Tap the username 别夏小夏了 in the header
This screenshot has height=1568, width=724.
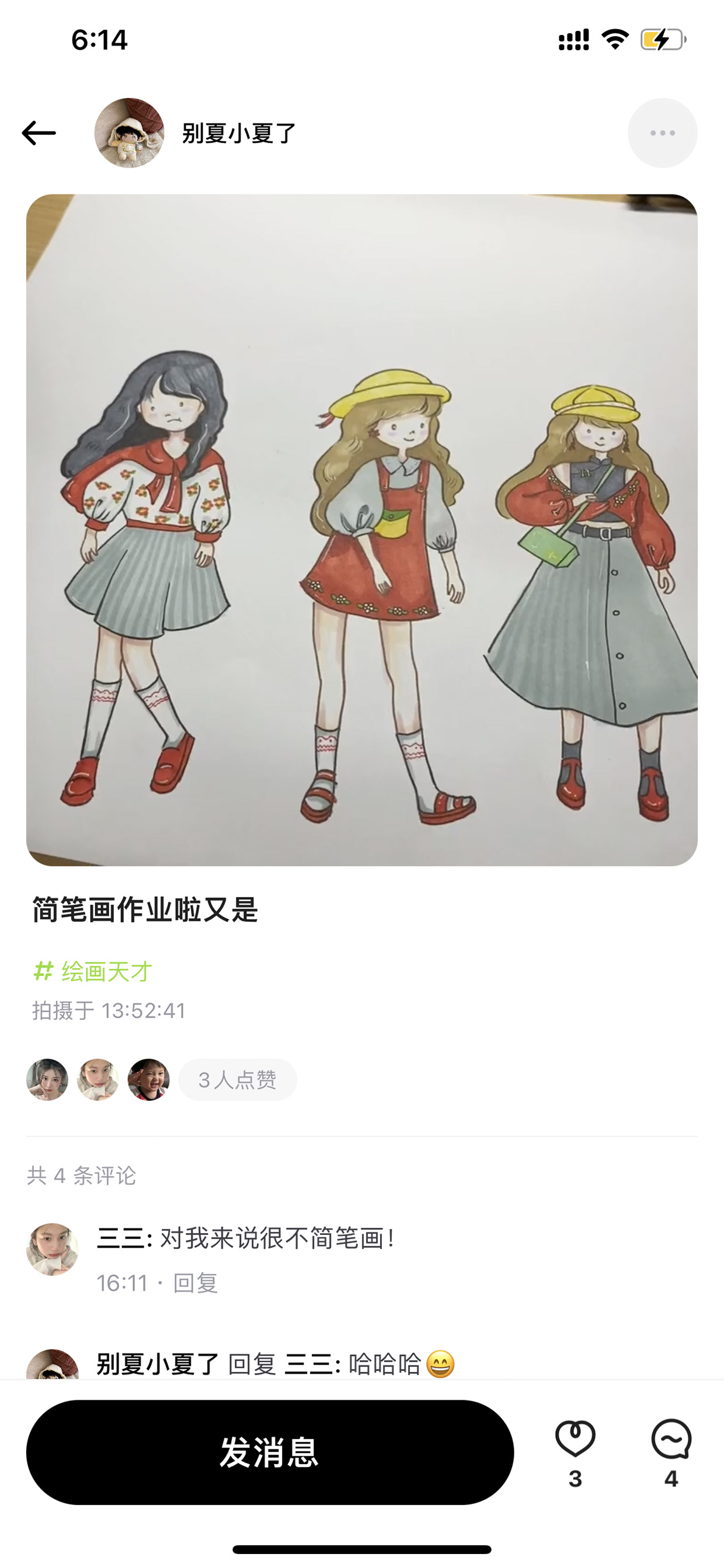[x=239, y=133]
